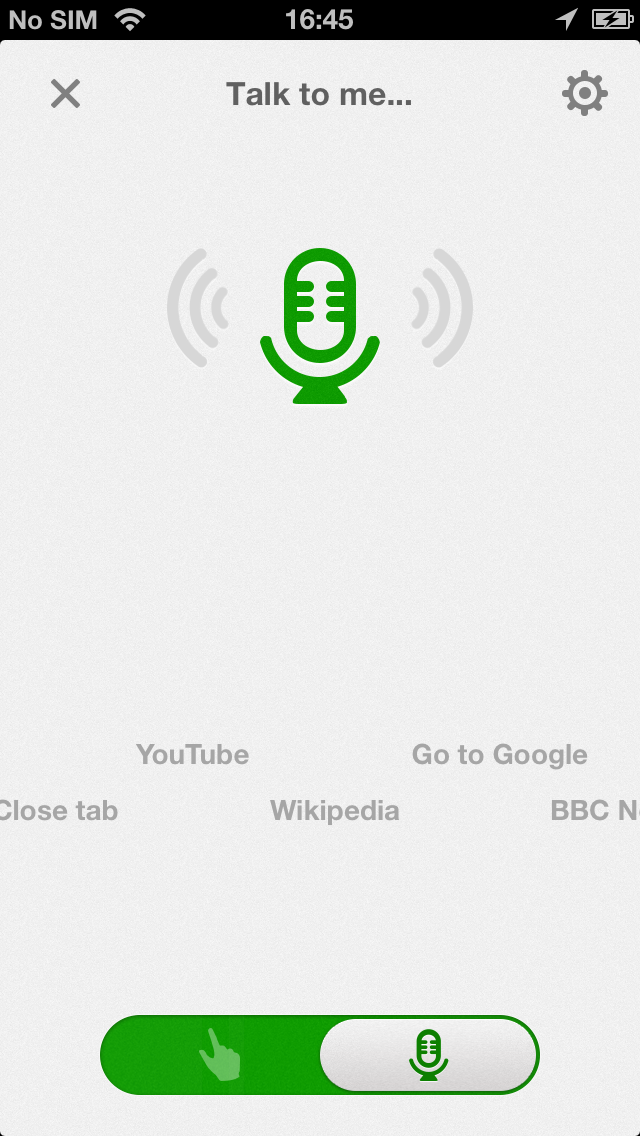Switch to touch input mode
640x1136 pixels.
pos(220,1055)
